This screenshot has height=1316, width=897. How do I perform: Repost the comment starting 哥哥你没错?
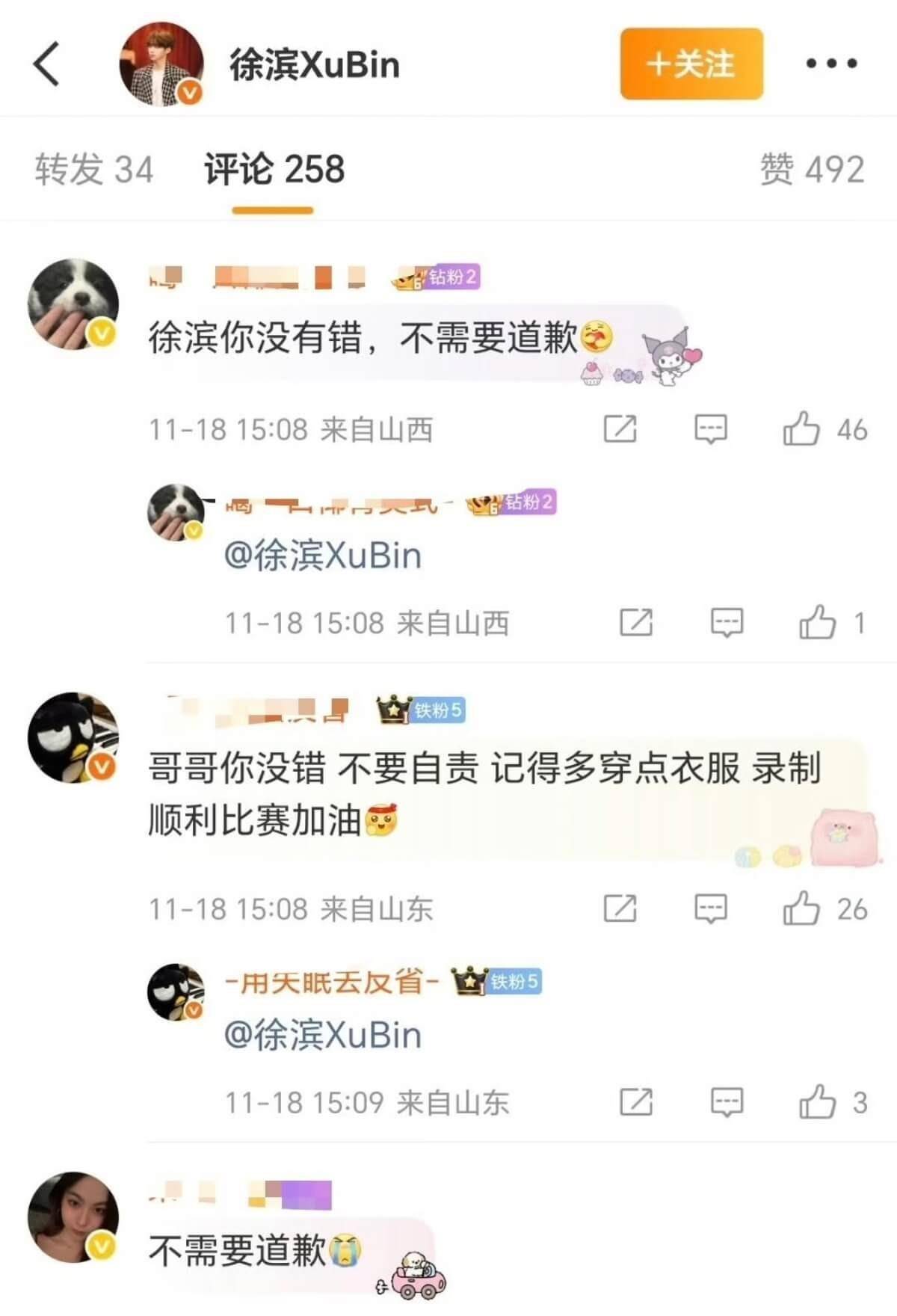(x=620, y=908)
